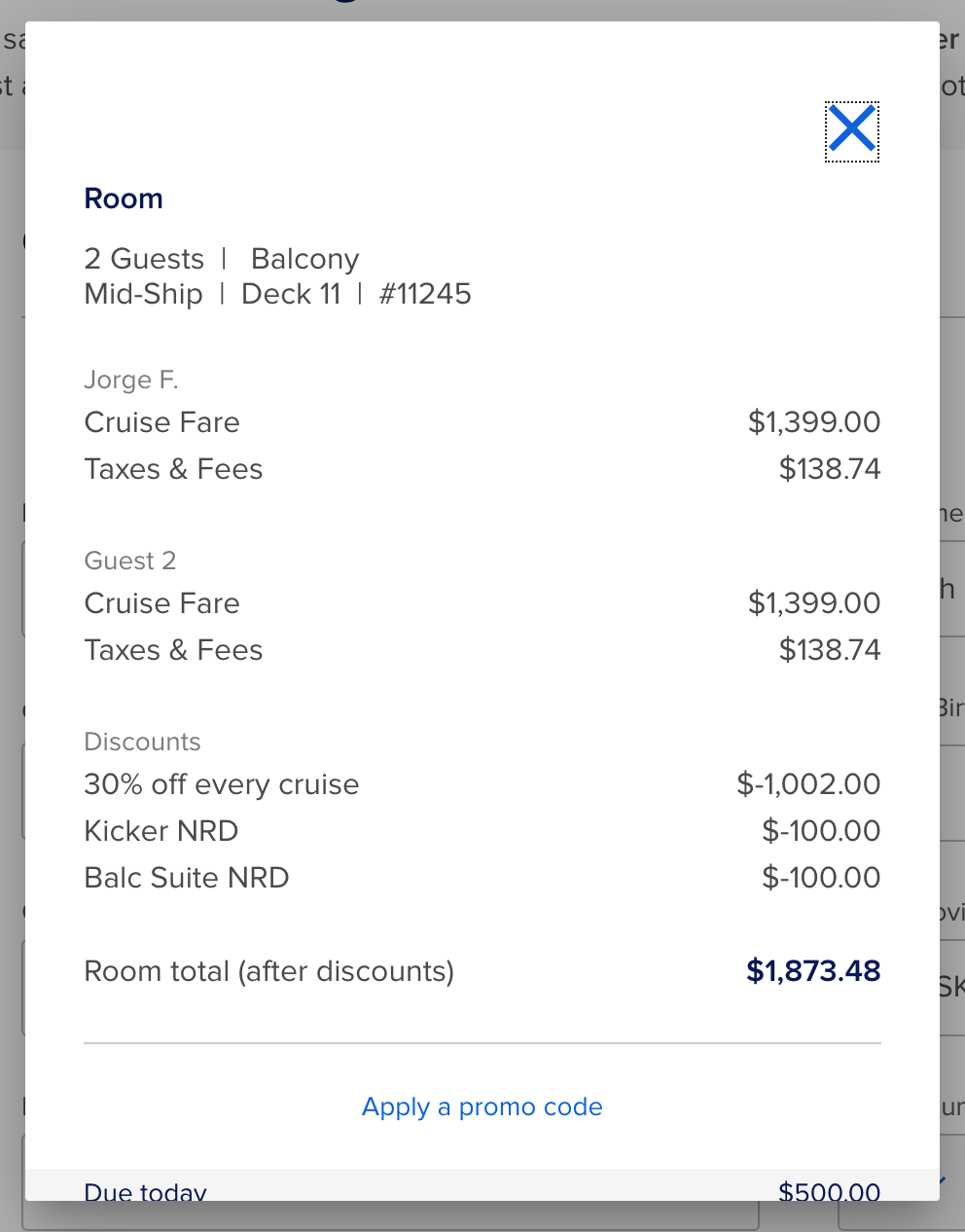Click the Room total after discounts amount
Screen dimensions: 965x1232
pos(813,971)
